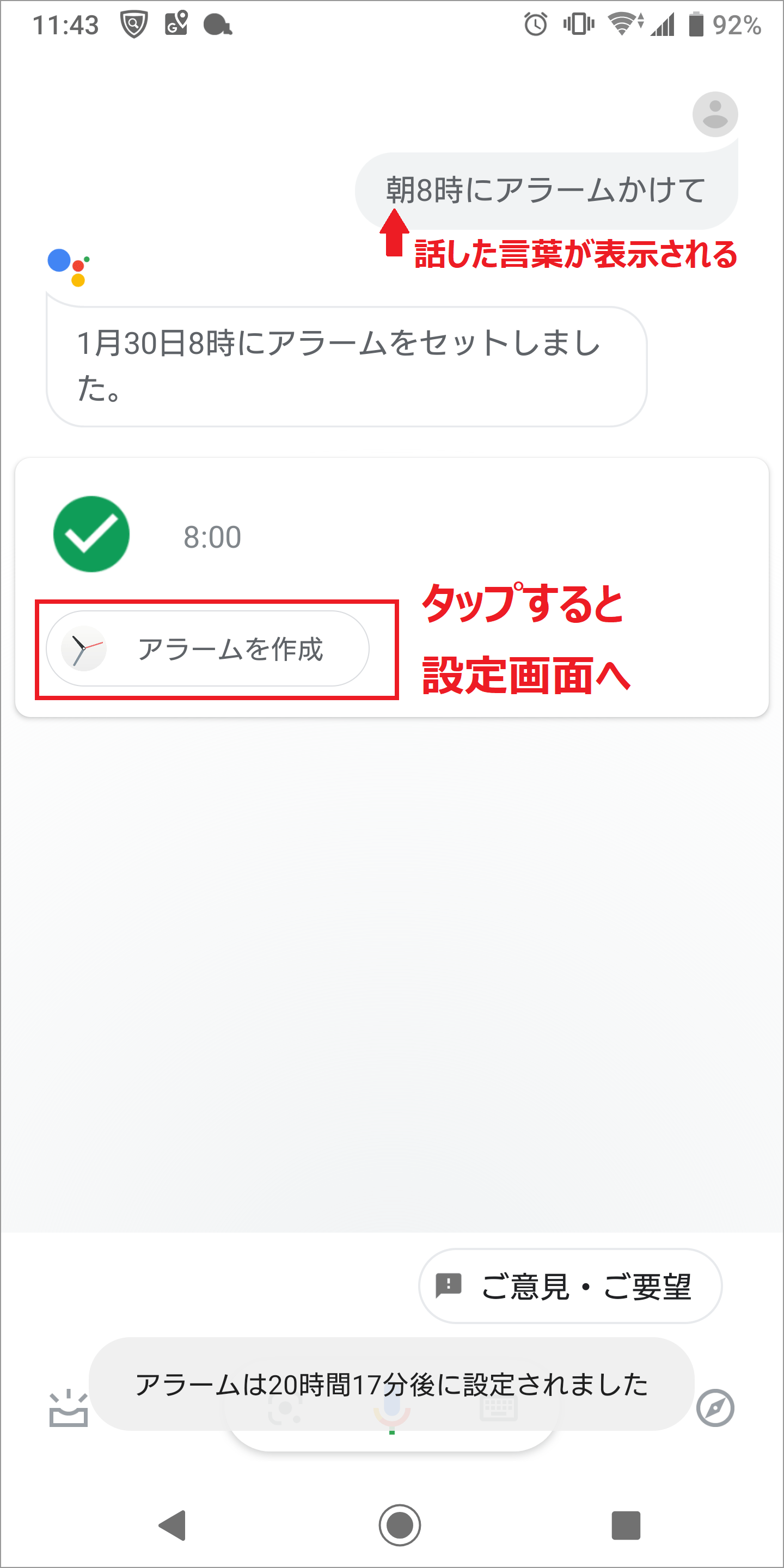This screenshot has height=1568, width=784.
Task: Open the updates inbox icon
Action: click(68, 1408)
